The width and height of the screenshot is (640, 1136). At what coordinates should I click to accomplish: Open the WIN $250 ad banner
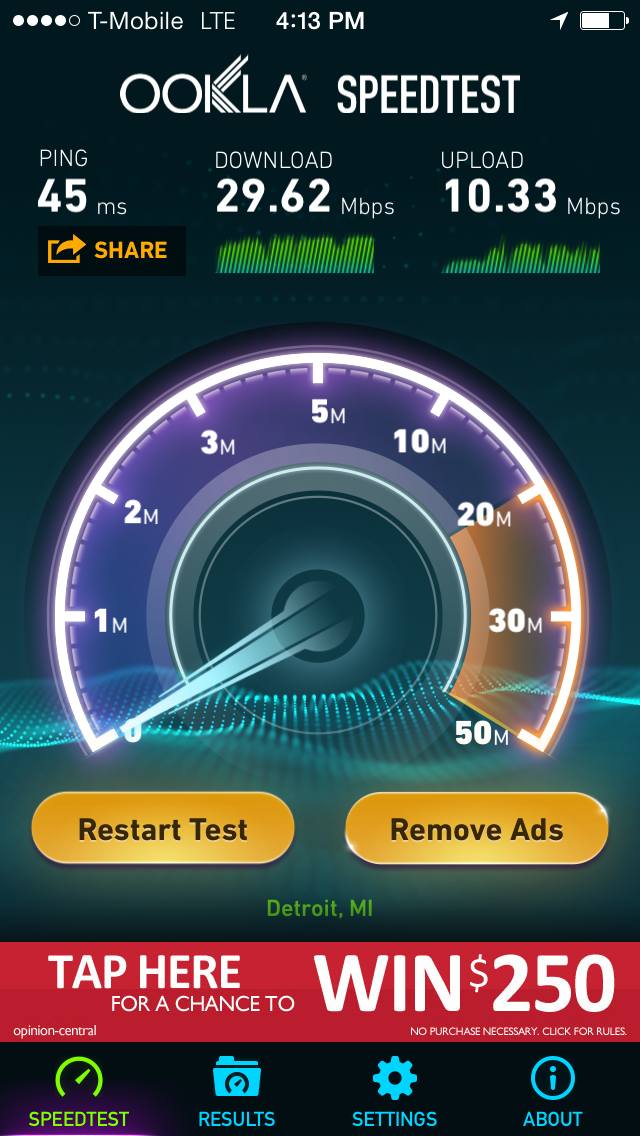pyautogui.click(x=320, y=990)
